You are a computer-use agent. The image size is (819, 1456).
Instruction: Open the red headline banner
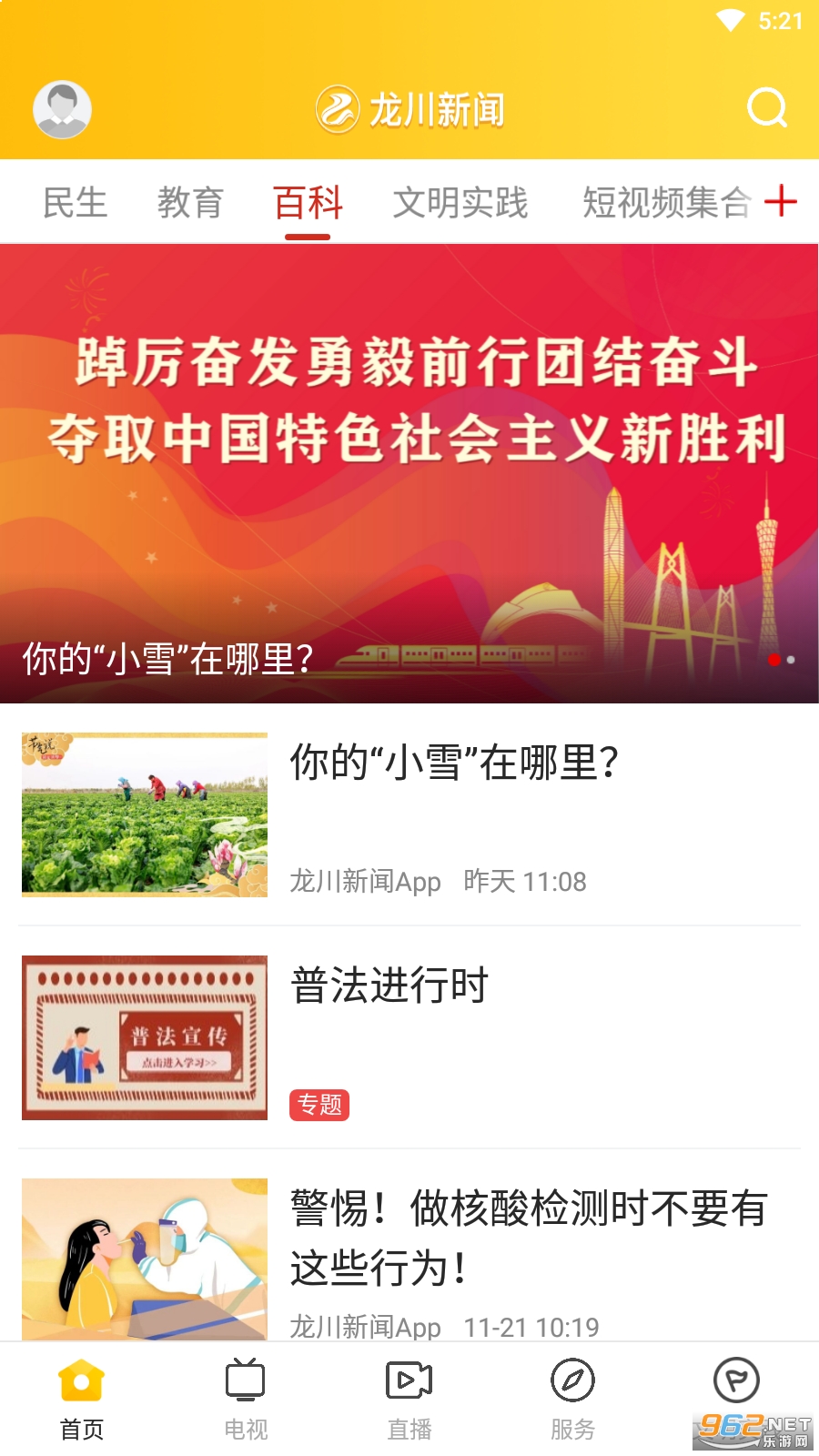coord(409,473)
